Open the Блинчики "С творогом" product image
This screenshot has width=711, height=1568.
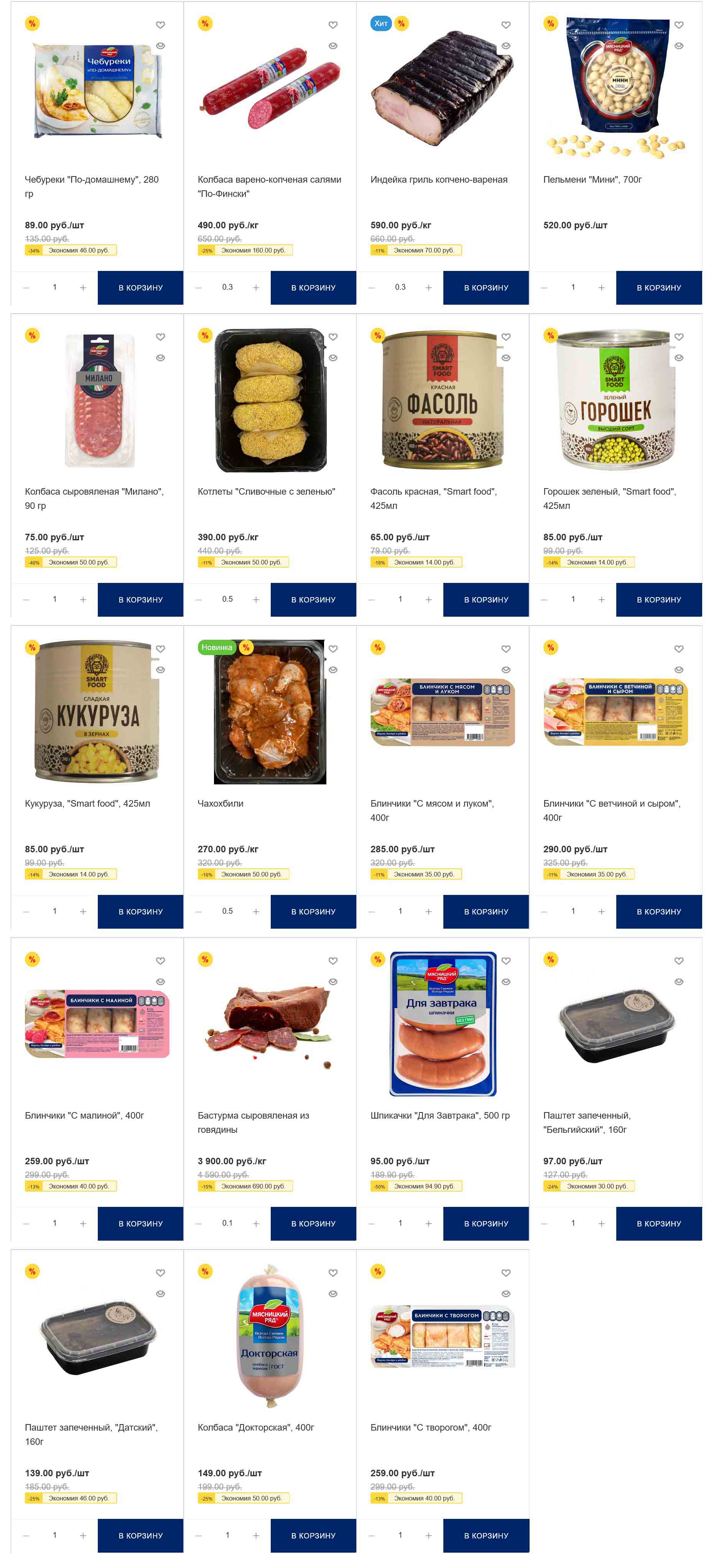(x=442, y=1336)
